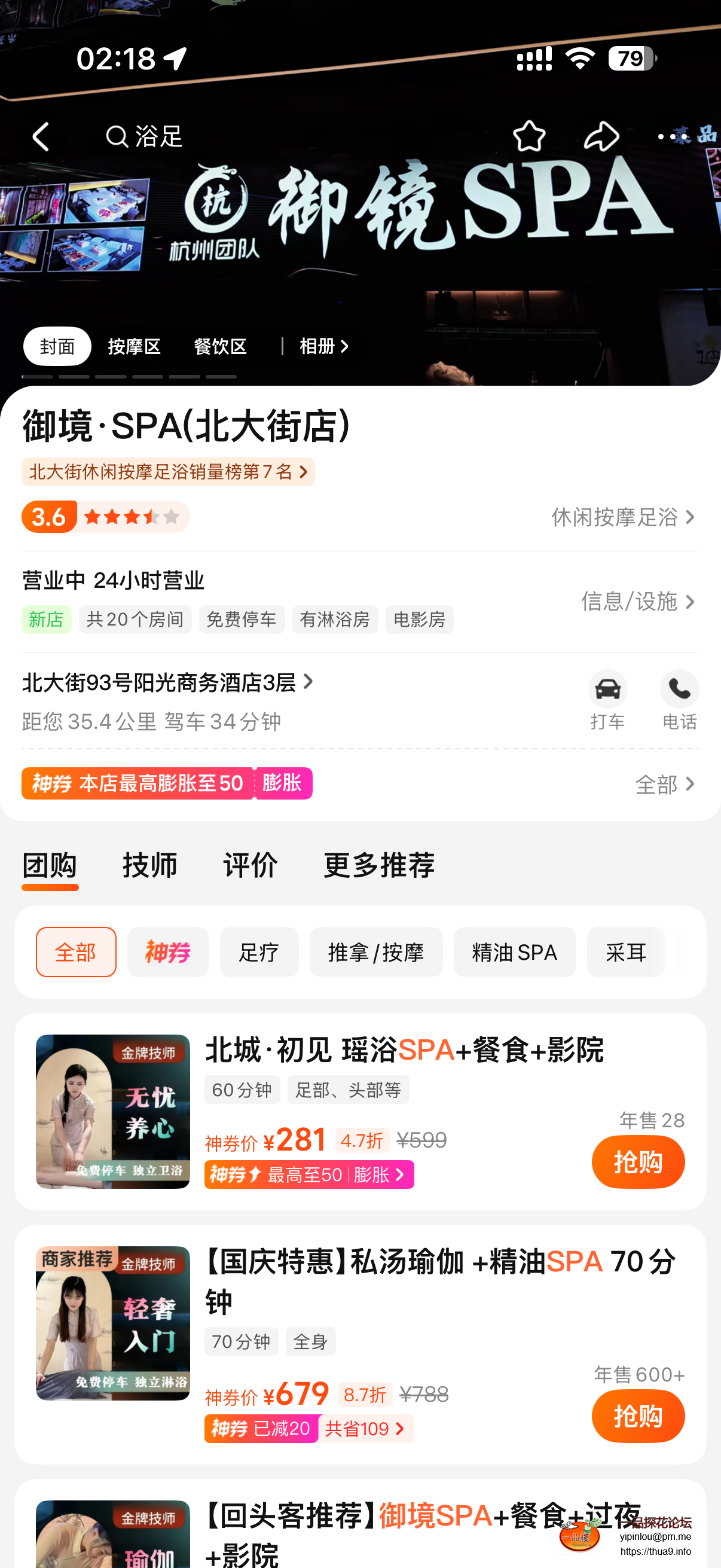721x1568 pixels.
Task: Open the three-dot overflow menu
Action: pos(672,136)
